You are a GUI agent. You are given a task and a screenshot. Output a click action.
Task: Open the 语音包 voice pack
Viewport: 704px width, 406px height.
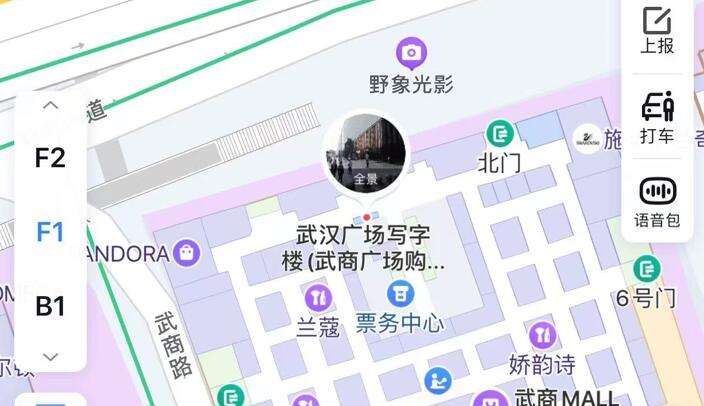pos(657,198)
